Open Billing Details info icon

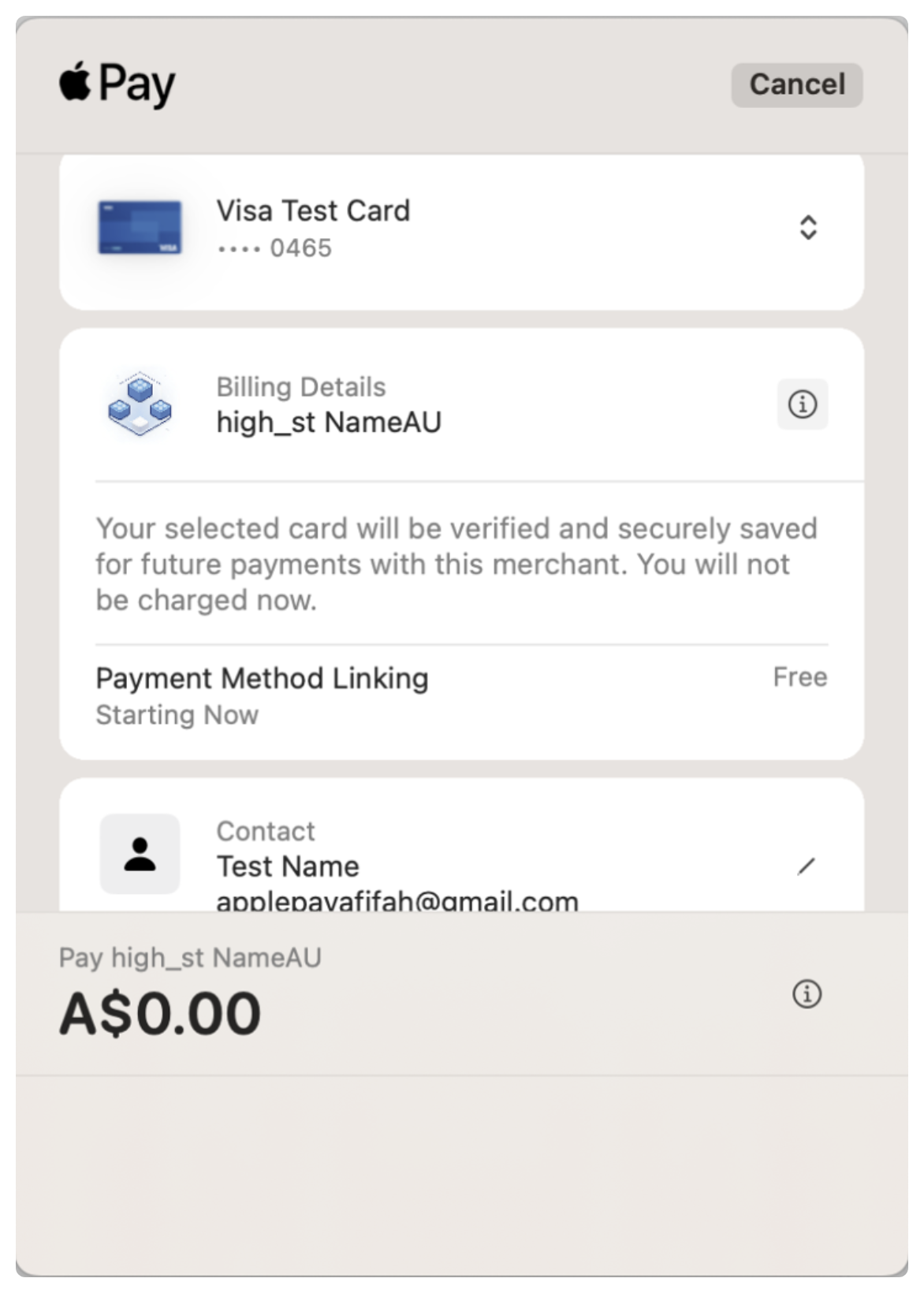(x=802, y=404)
